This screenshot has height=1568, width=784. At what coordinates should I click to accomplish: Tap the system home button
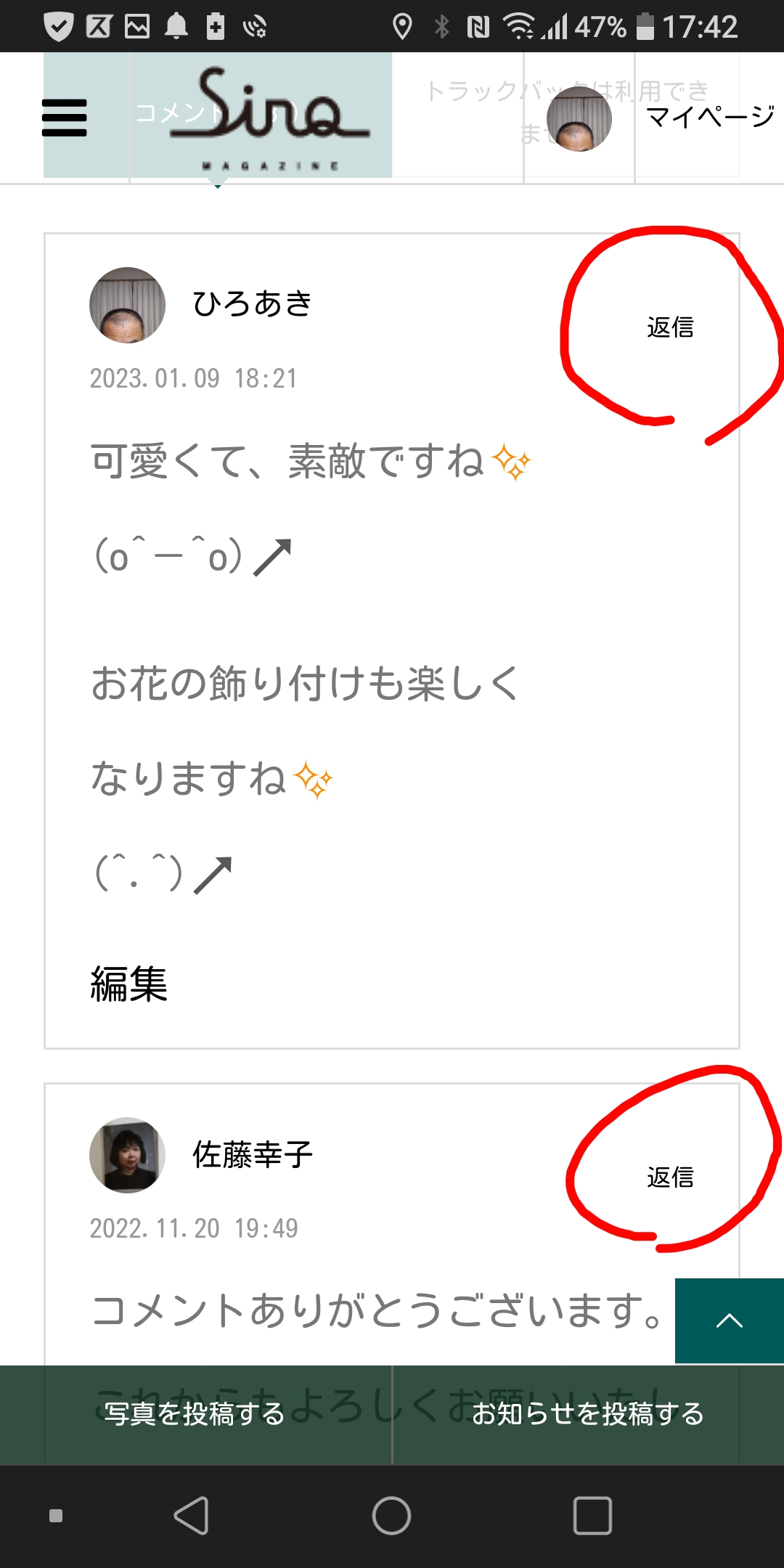tap(391, 1516)
